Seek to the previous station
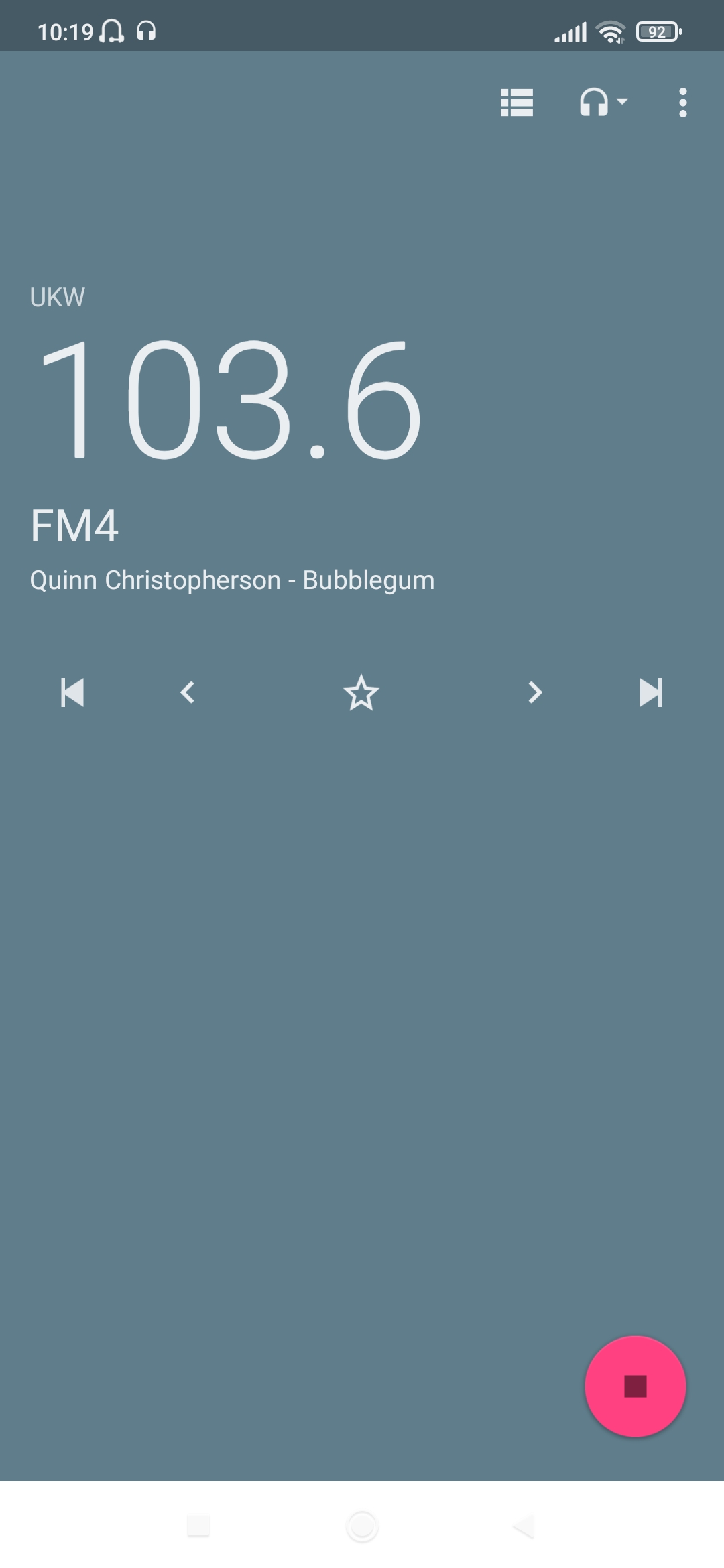Image resolution: width=724 pixels, height=1568 pixels. (x=72, y=692)
